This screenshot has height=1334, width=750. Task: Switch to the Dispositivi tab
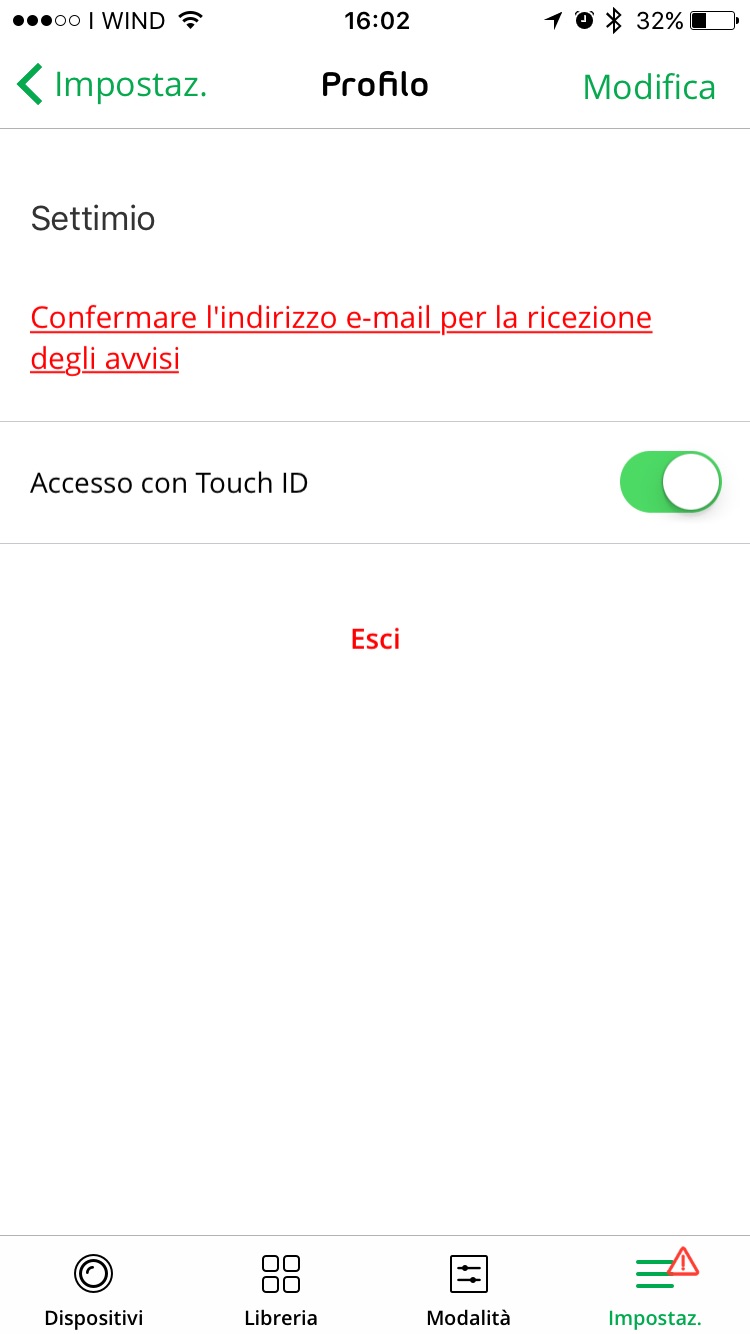(94, 1288)
